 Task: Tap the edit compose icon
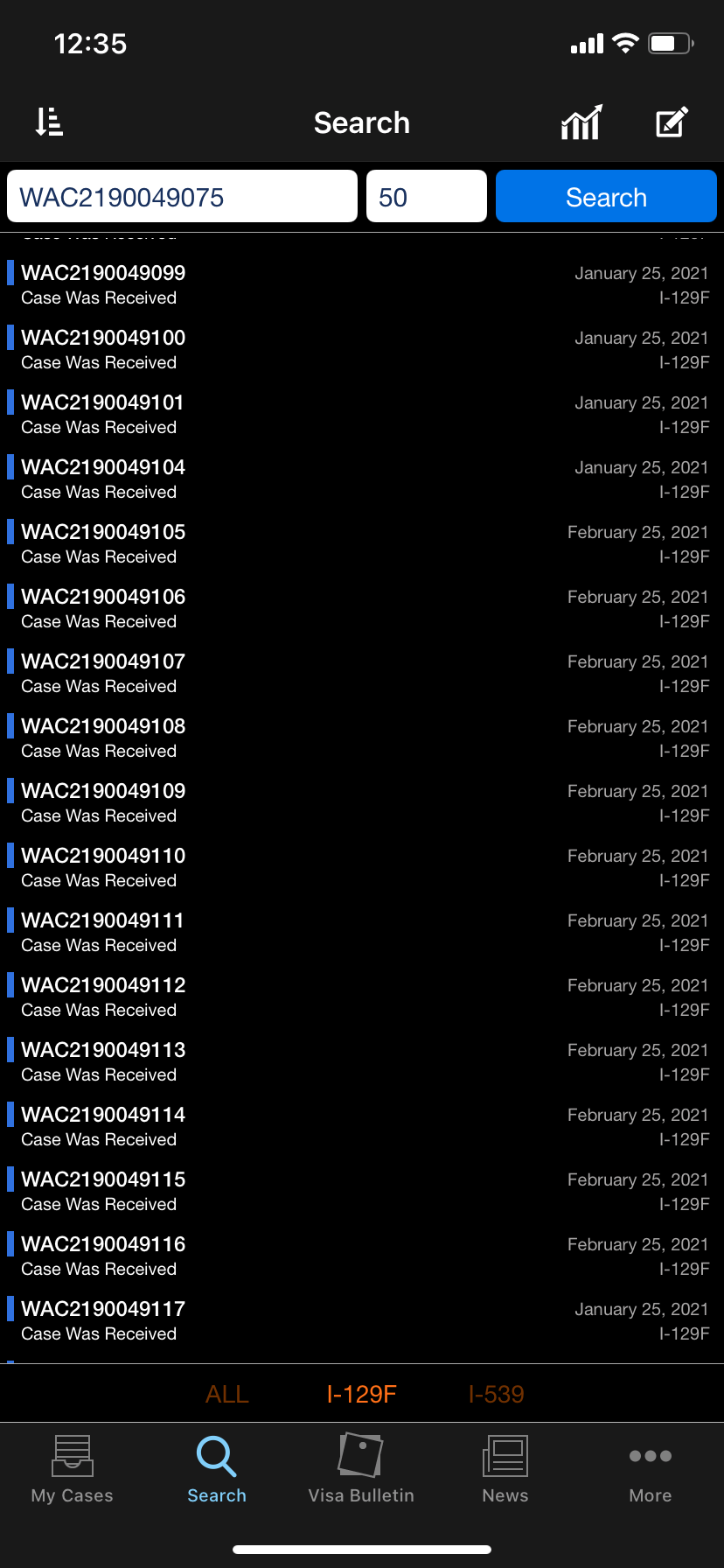pyautogui.click(x=672, y=122)
